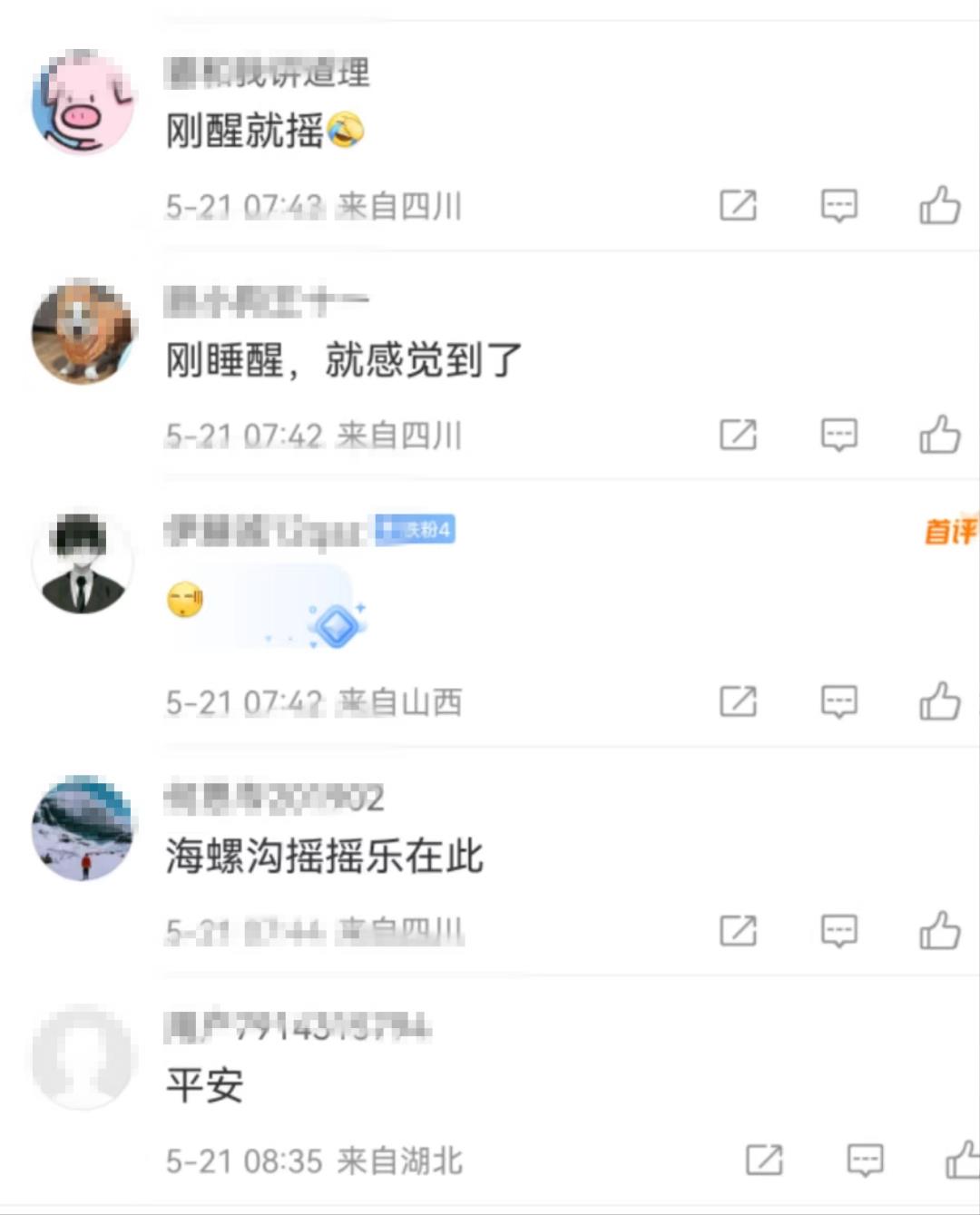Screen dimensions: 980x1215
Task: Open the pig avatar profile beside "刚醒就摇"
Action: (x=83, y=103)
